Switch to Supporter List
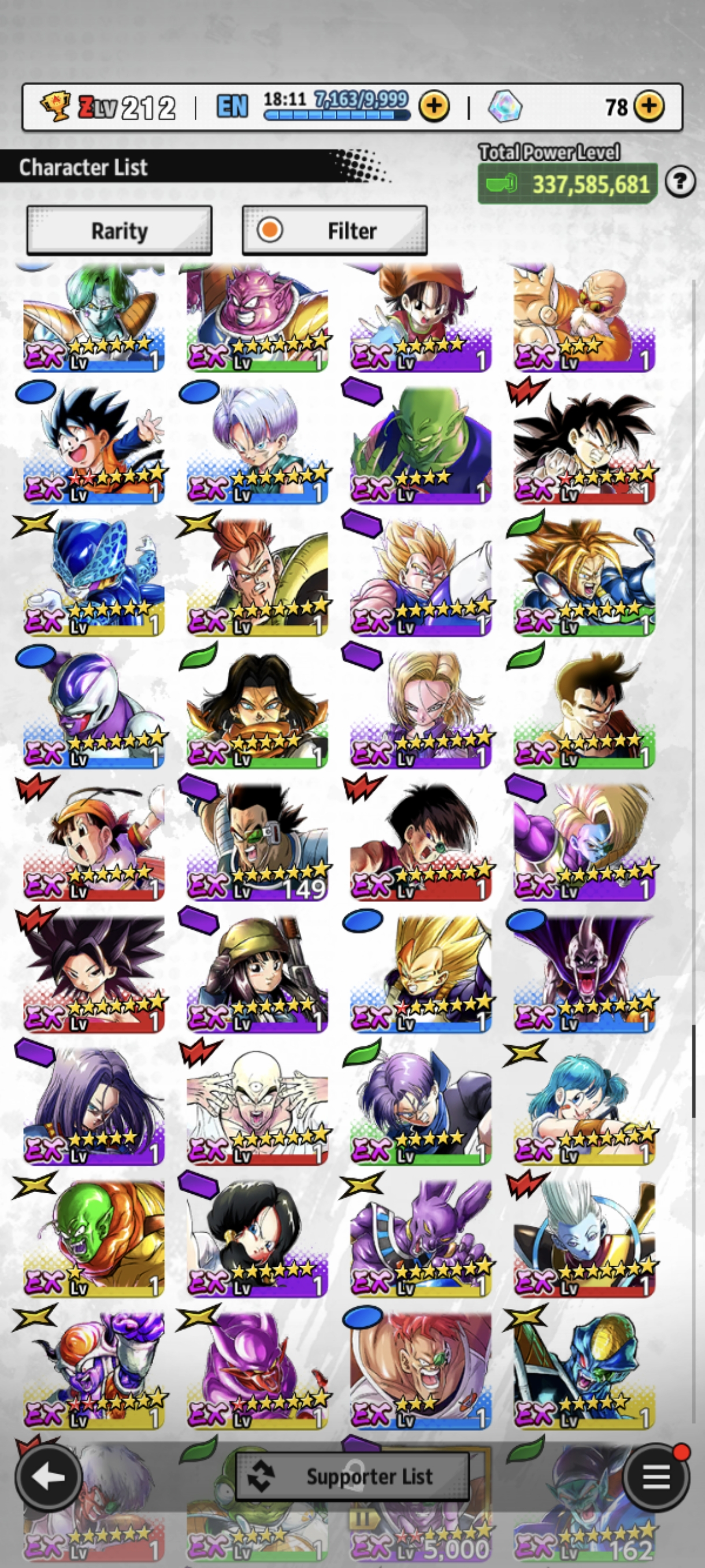The width and height of the screenshot is (705, 1568). pyautogui.click(x=352, y=1476)
